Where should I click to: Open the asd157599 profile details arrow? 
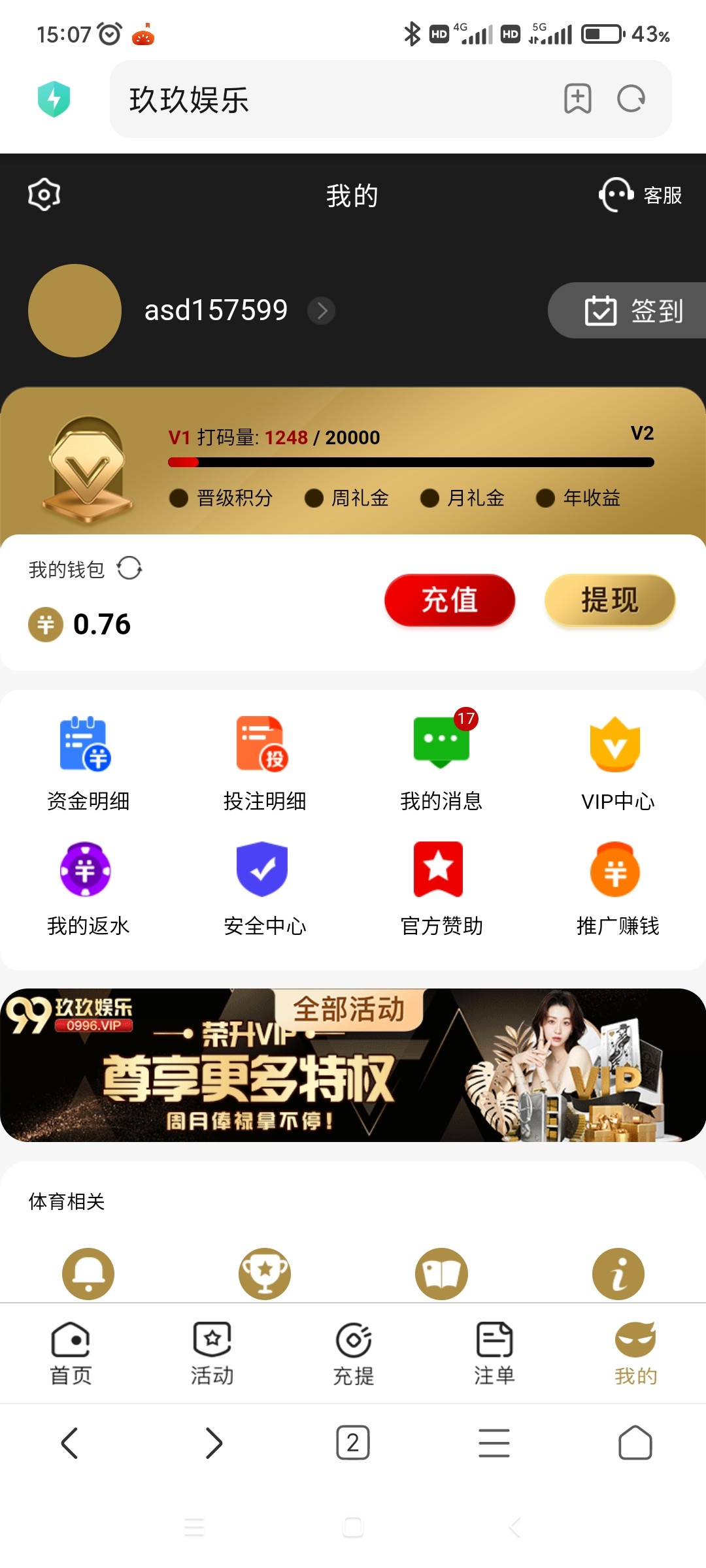322,311
